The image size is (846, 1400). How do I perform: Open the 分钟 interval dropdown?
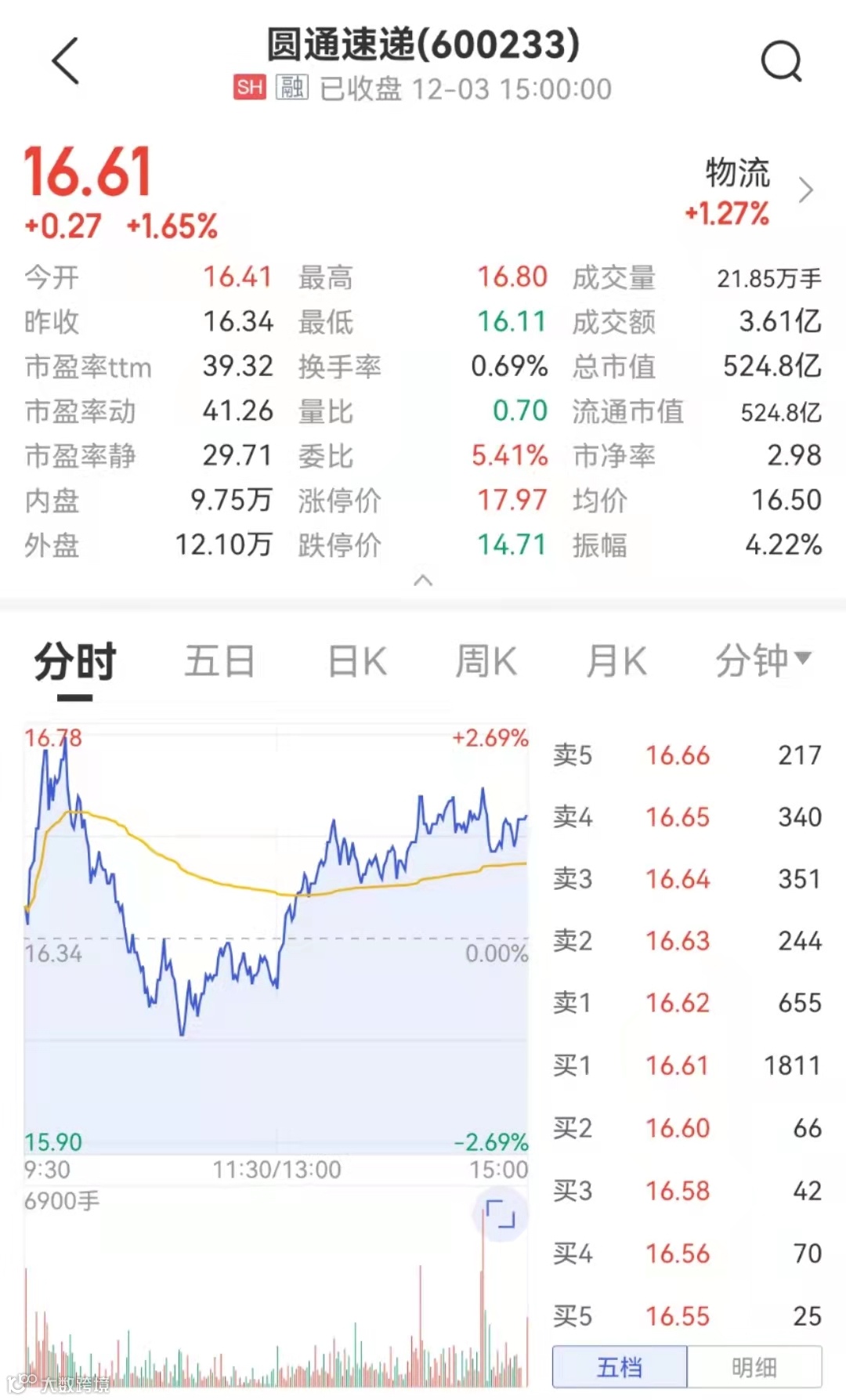tap(763, 660)
